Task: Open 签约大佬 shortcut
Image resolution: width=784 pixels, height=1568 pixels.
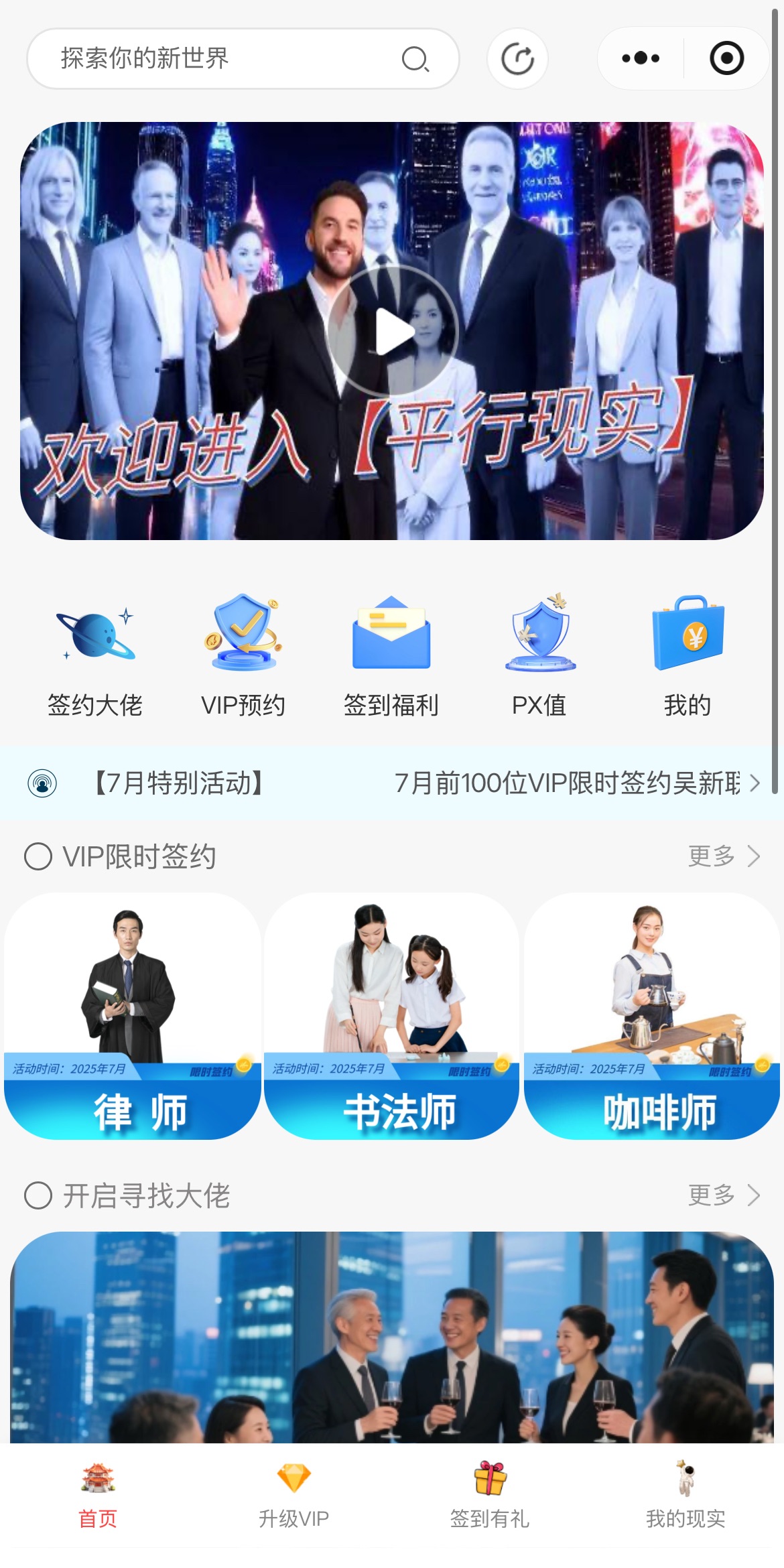Action: [95, 655]
